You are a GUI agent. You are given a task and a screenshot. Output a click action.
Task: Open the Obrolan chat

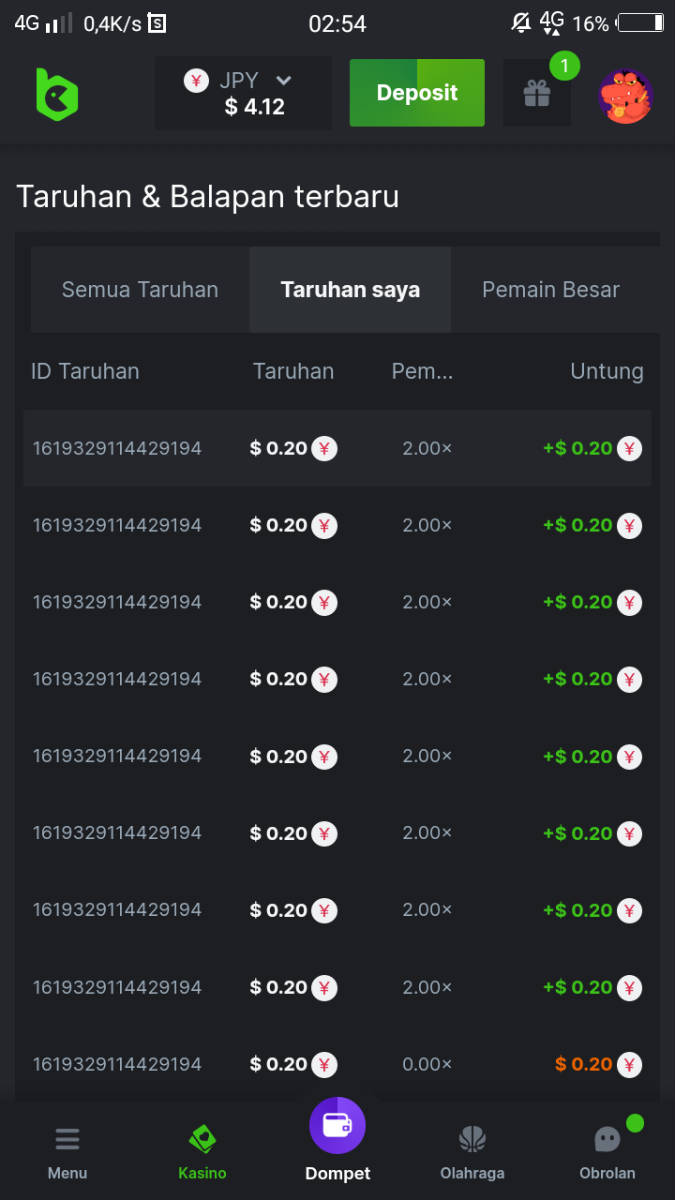(x=607, y=1151)
